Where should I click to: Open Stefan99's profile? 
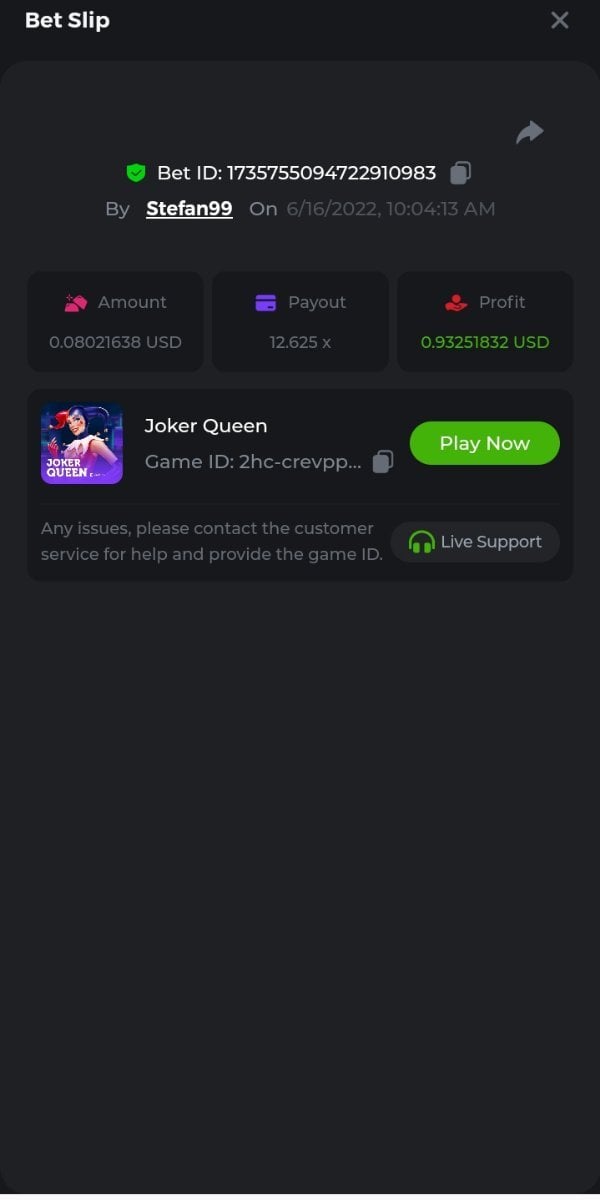(189, 209)
